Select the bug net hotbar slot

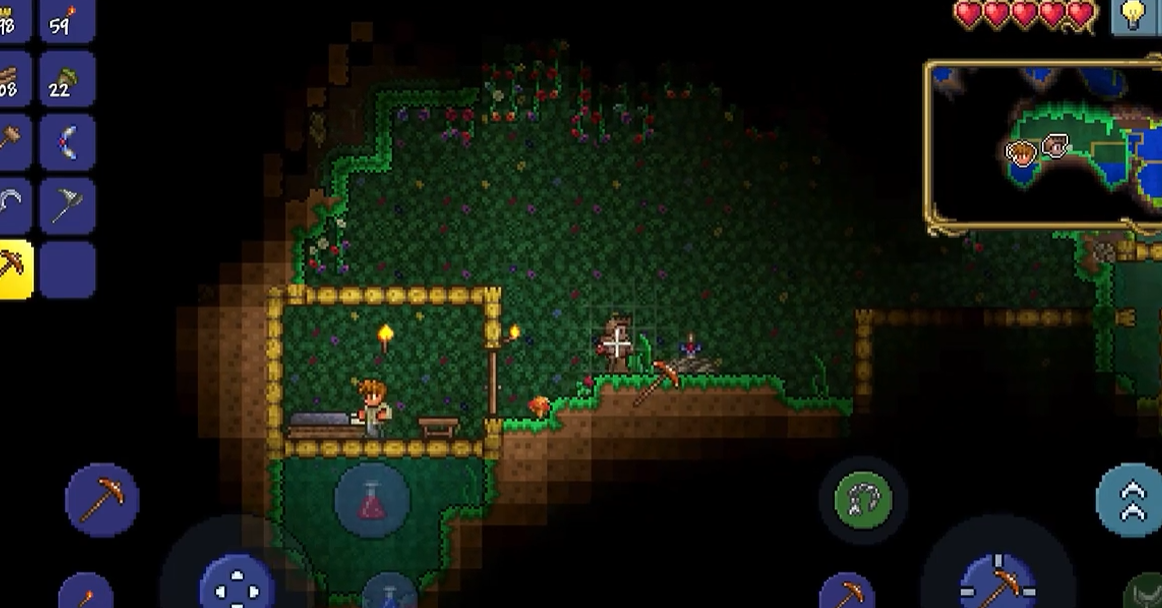click(67, 205)
